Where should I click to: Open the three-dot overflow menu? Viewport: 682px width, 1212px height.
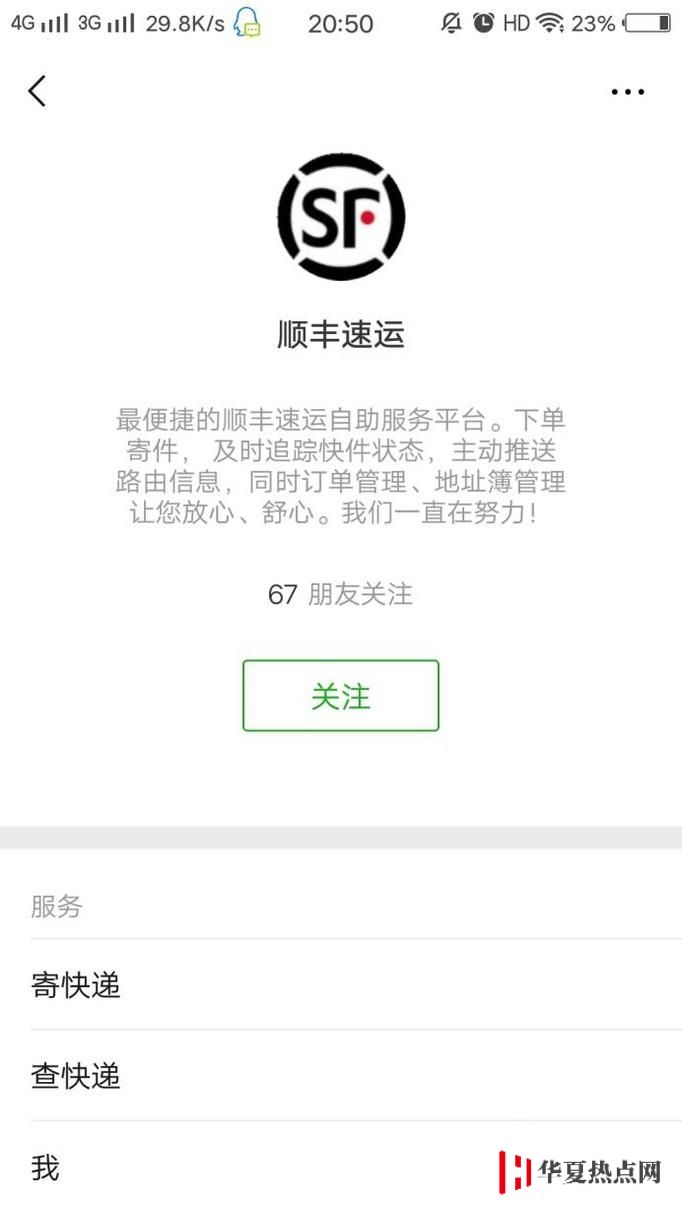[628, 92]
